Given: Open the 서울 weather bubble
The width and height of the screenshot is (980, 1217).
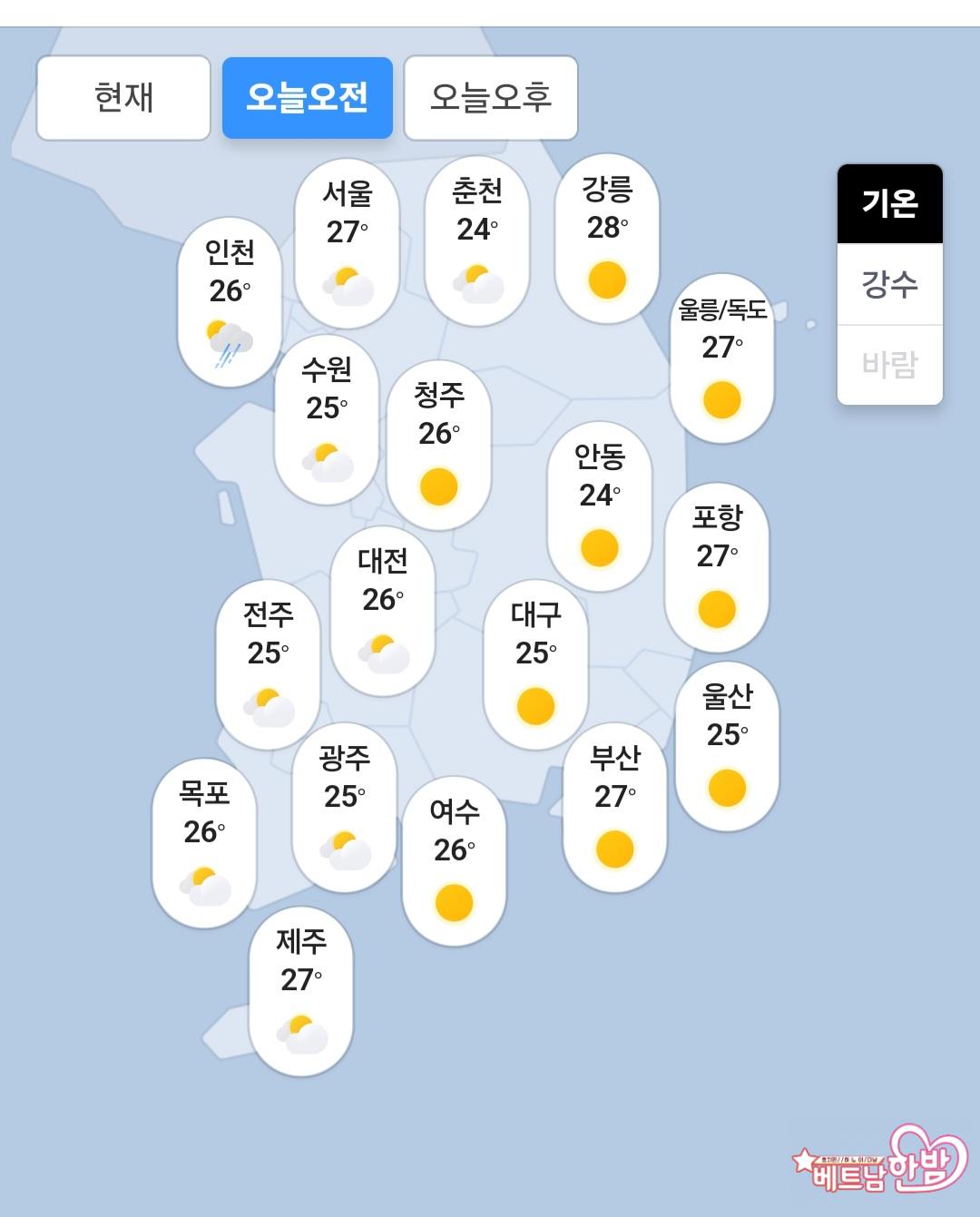Looking at the screenshot, I should click(x=348, y=243).
